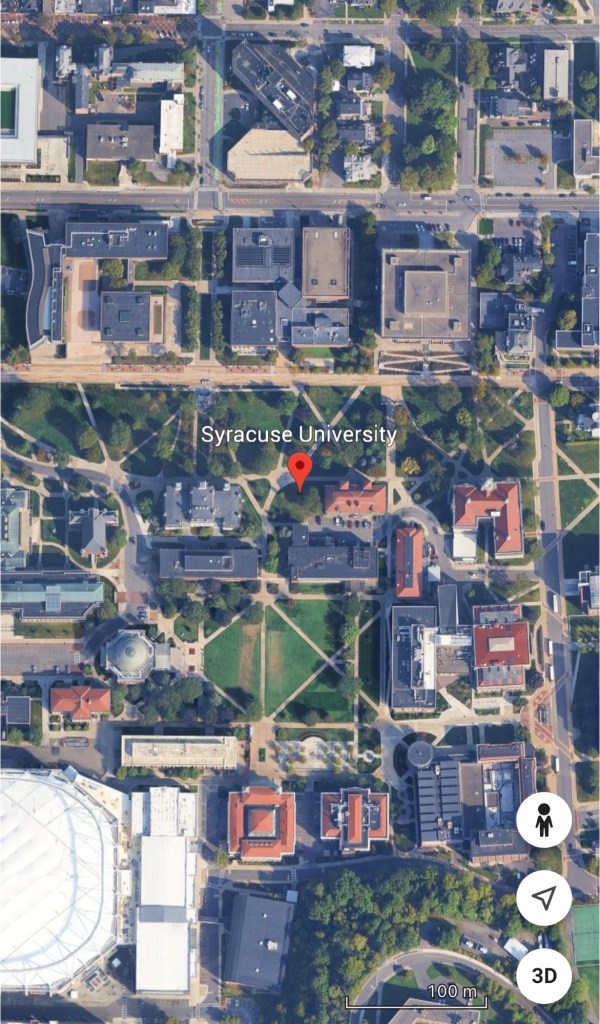Tap the red Syracuse University pin
Image resolution: width=600 pixels, height=1024 pixels.
click(299, 470)
